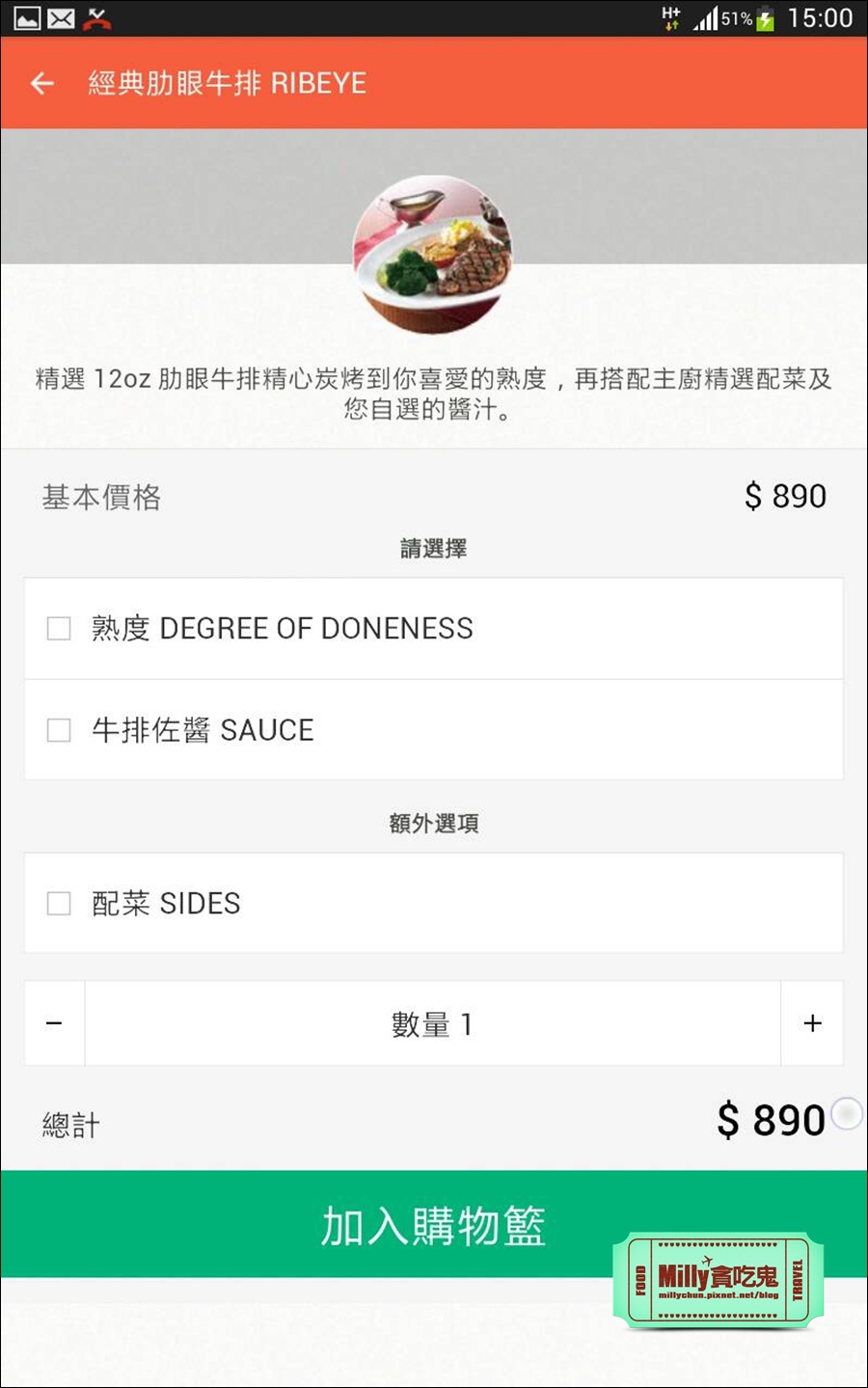Expand the DEGREE OF DONENESS options row
The width and height of the screenshot is (868, 1388).
(x=434, y=628)
